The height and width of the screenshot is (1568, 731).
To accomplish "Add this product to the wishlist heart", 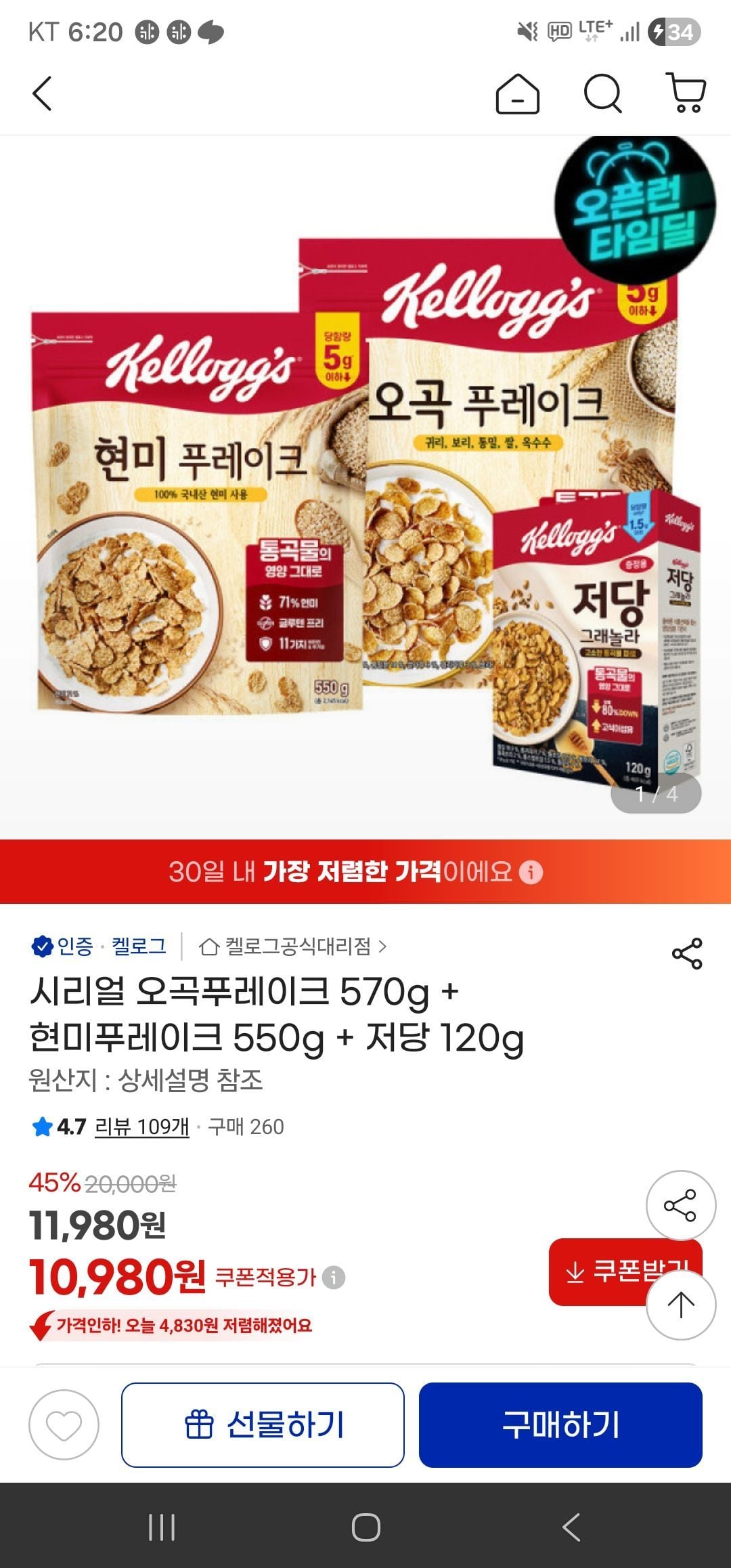I will [x=64, y=1425].
